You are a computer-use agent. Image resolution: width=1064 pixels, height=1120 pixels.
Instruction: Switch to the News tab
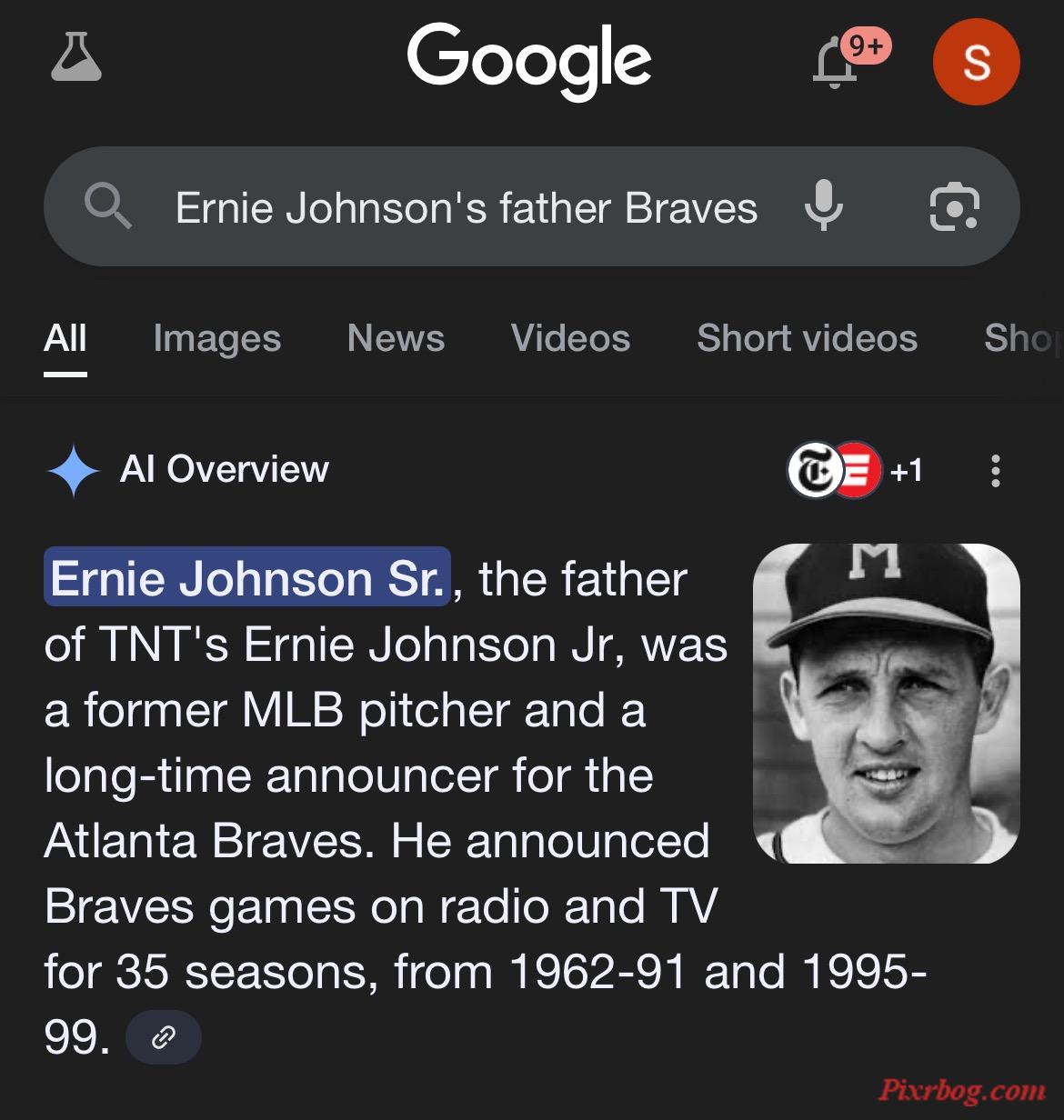tap(396, 338)
